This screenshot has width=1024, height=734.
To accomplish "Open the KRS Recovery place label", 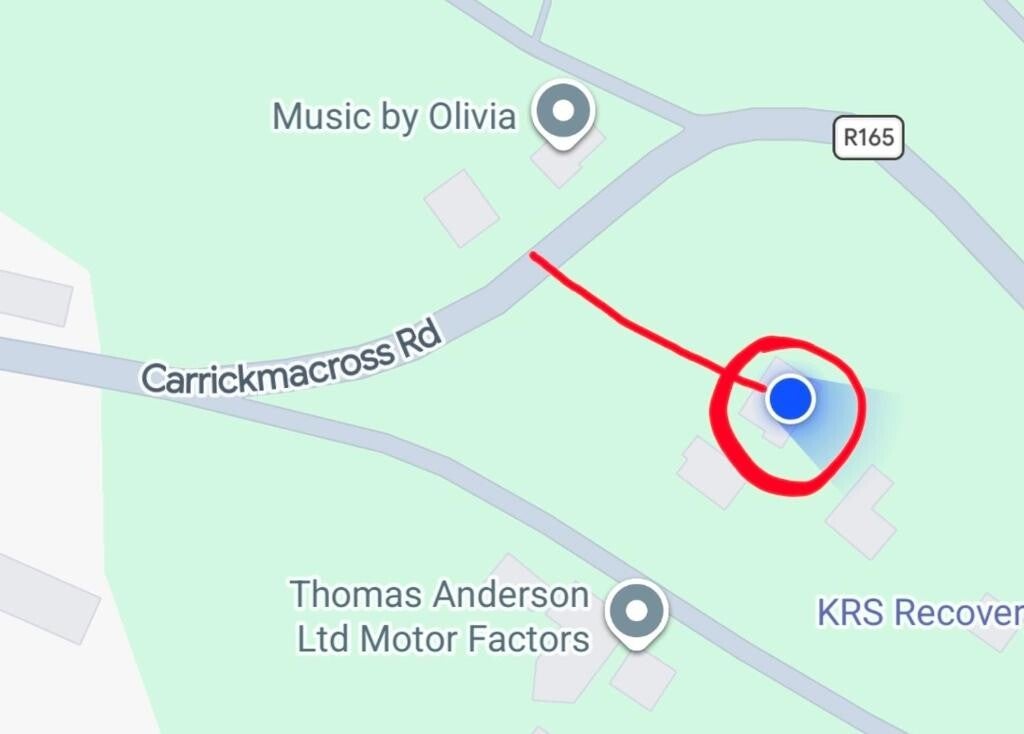I will 920,613.
